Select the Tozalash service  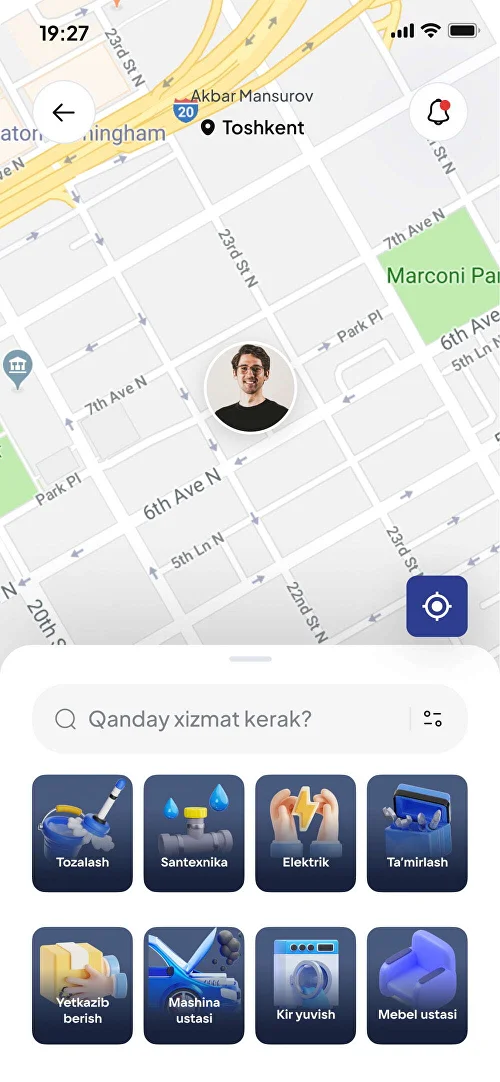[82, 833]
